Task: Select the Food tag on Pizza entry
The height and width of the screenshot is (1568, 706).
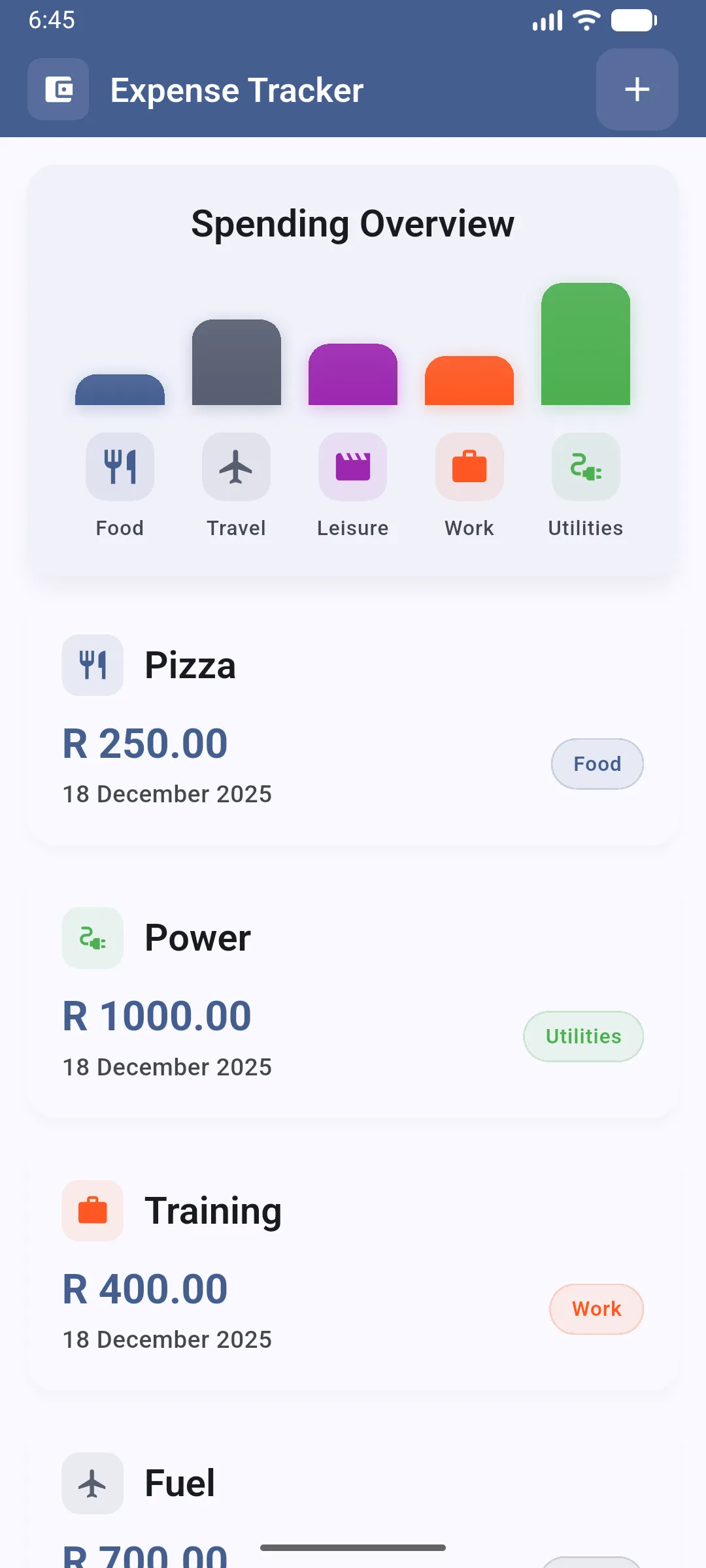Action: point(597,764)
